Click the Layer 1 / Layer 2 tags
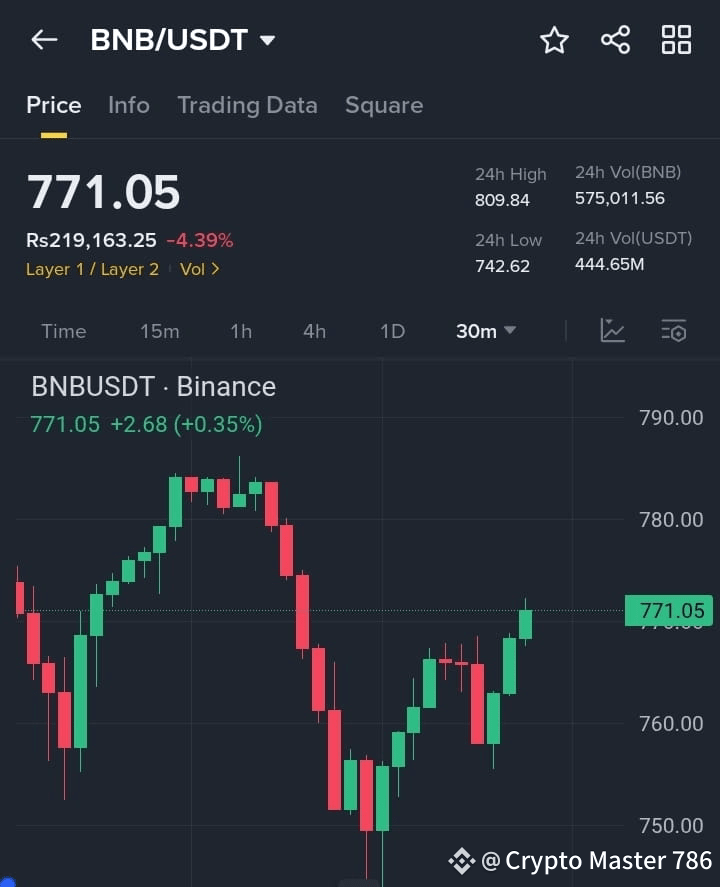 click(x=92, y=269)
